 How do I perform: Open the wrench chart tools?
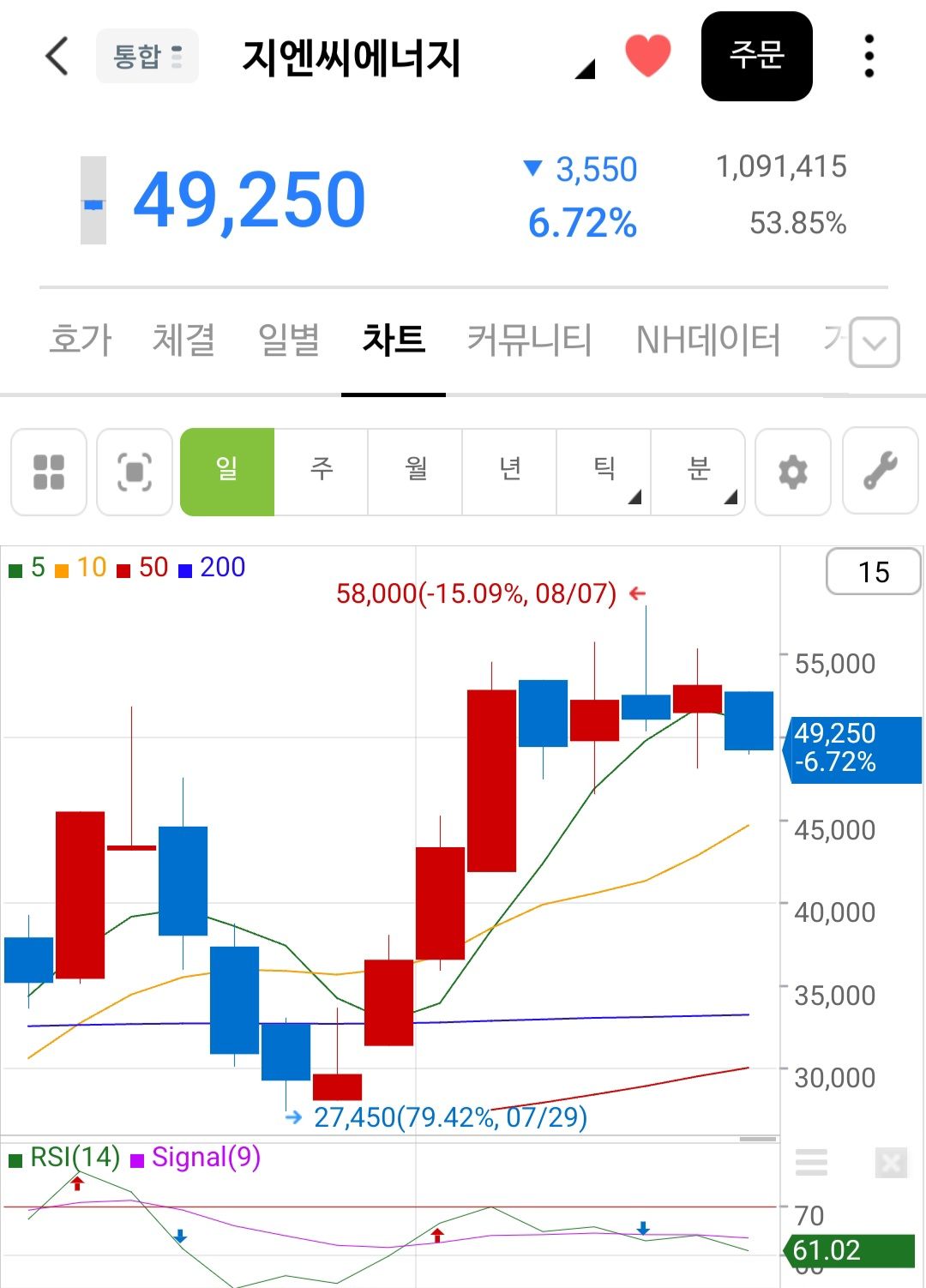[881, 472]
